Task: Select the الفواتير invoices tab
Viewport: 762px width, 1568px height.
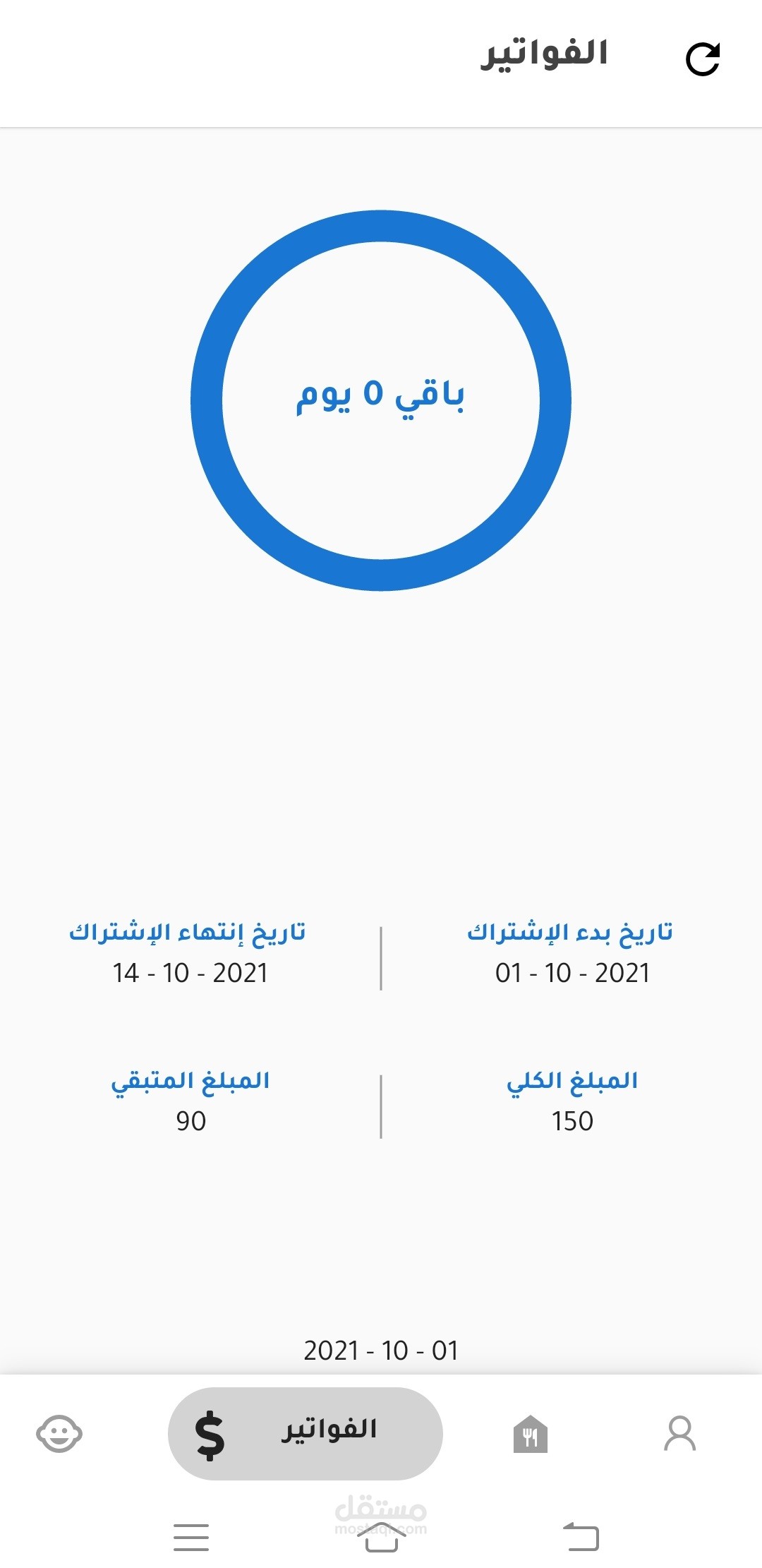Action: pyautogui.click(x=305, y=1434)
